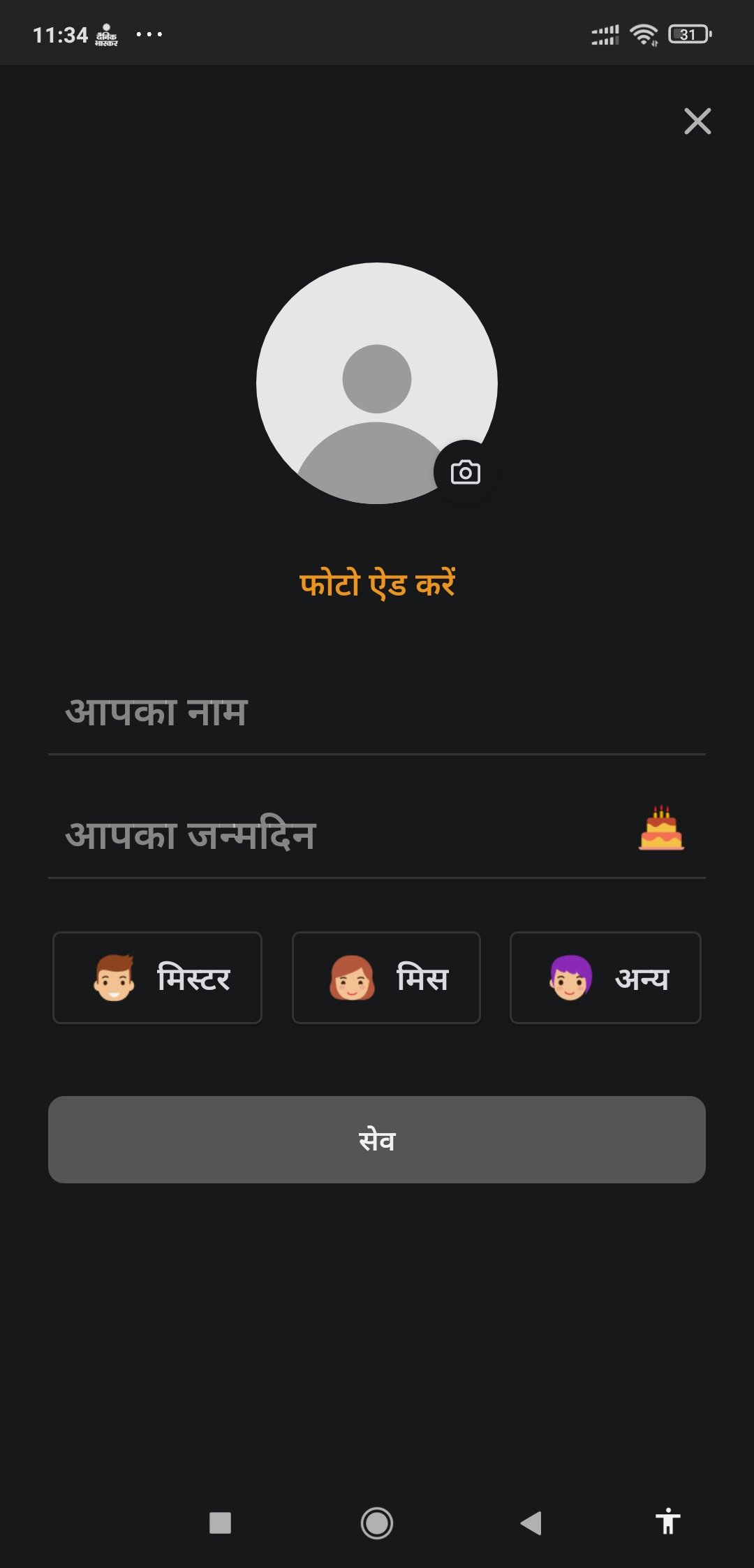
Task: Focus the आपका नाम text field
Action: click(377, 713)
